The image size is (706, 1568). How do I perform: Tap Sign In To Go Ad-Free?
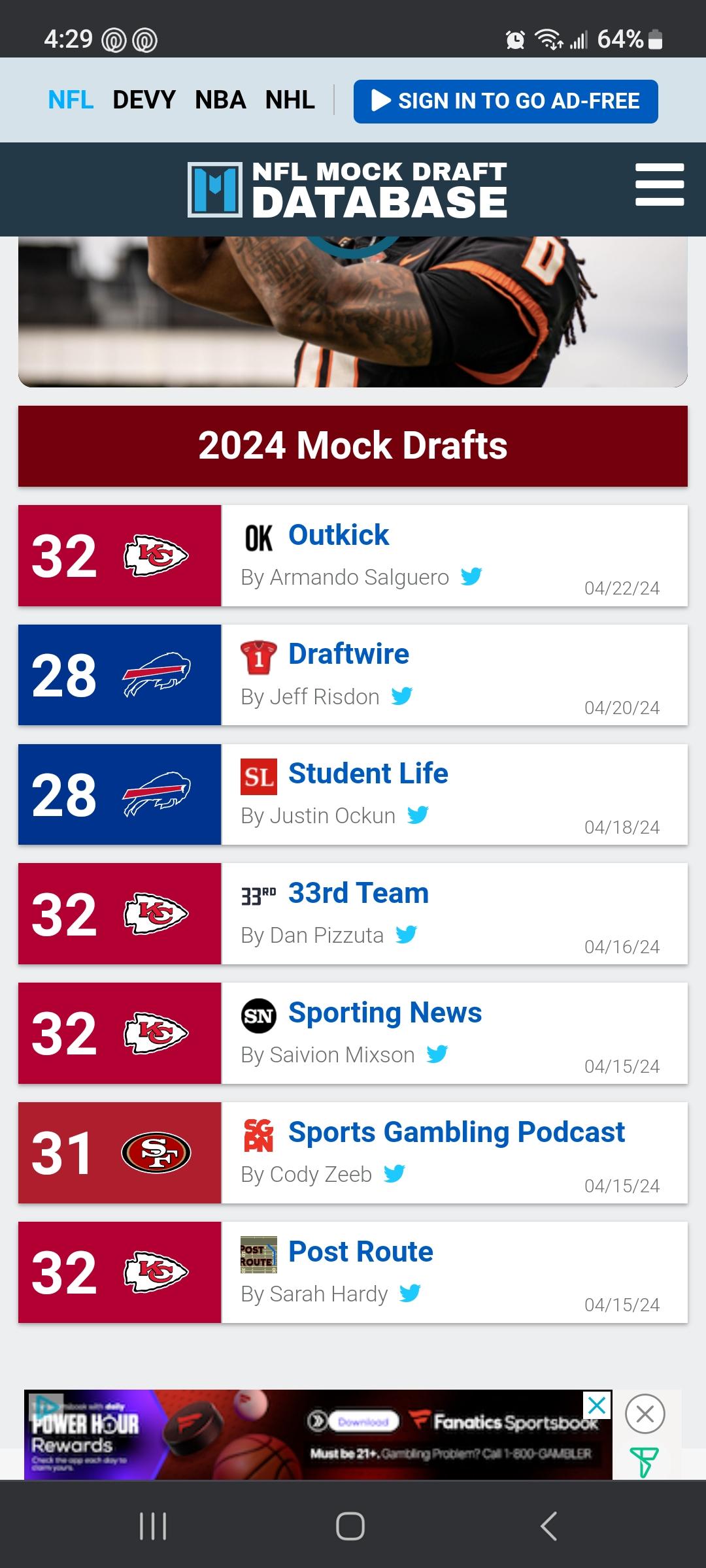[x=506, y=101]
